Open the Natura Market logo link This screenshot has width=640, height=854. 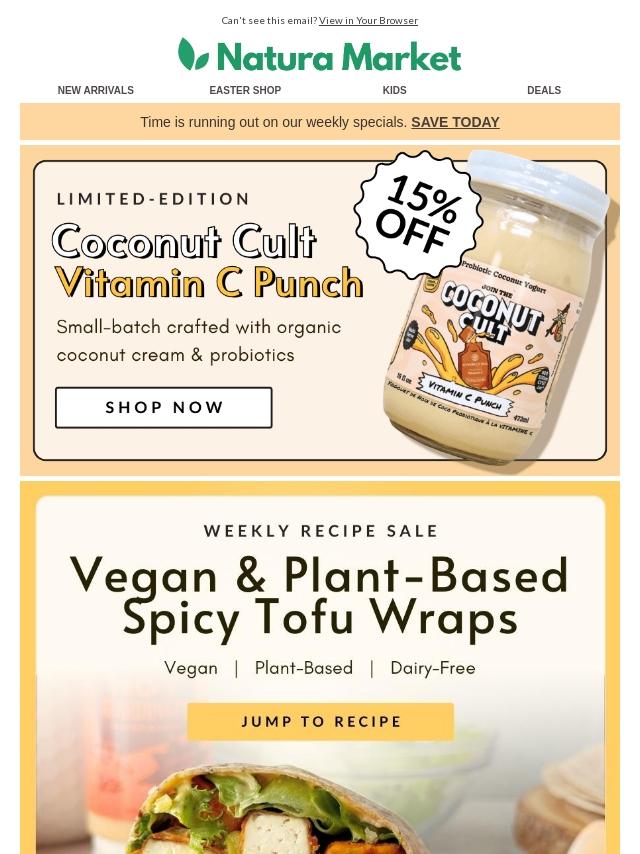tap(320, 55)
